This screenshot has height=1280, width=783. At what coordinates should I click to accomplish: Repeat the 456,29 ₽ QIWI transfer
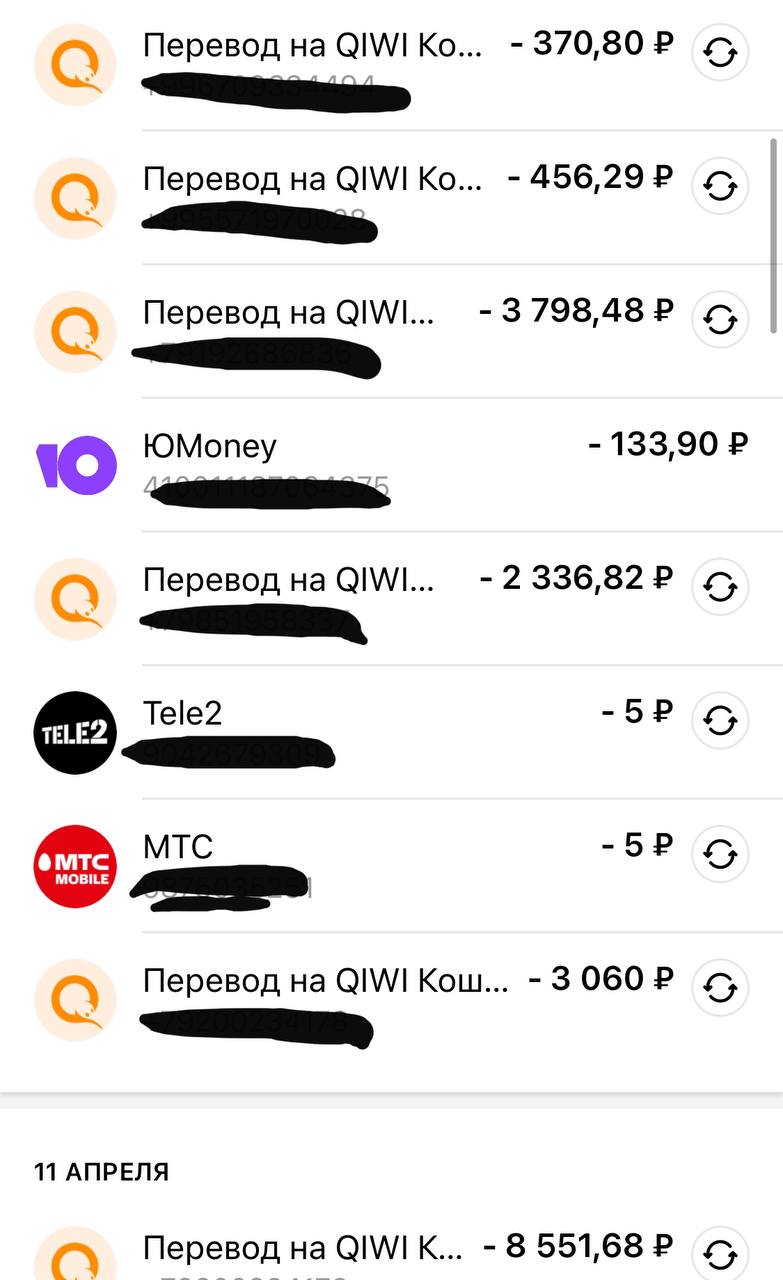pos(720,186)
